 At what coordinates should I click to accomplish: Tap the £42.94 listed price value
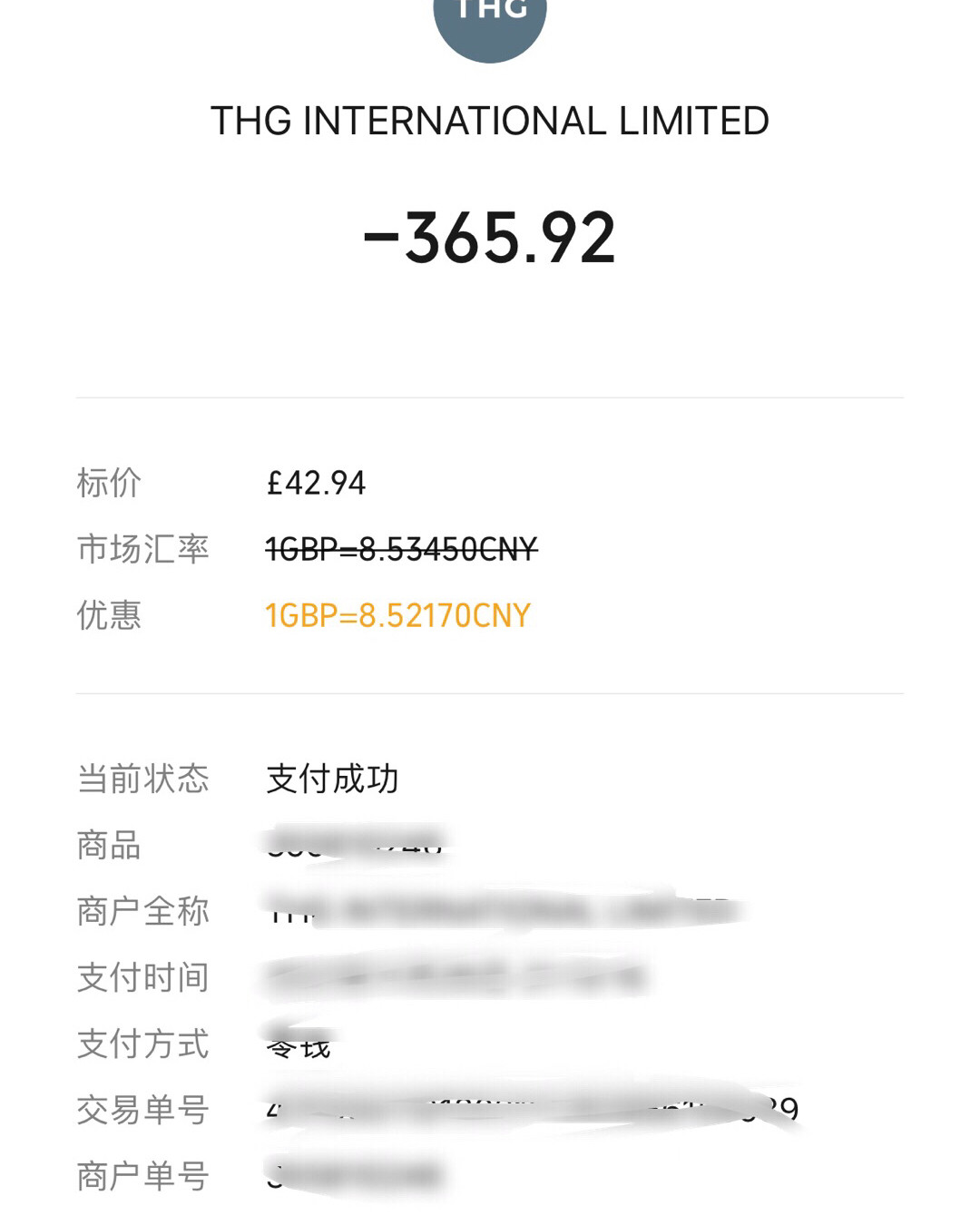[x=319, y=484]
